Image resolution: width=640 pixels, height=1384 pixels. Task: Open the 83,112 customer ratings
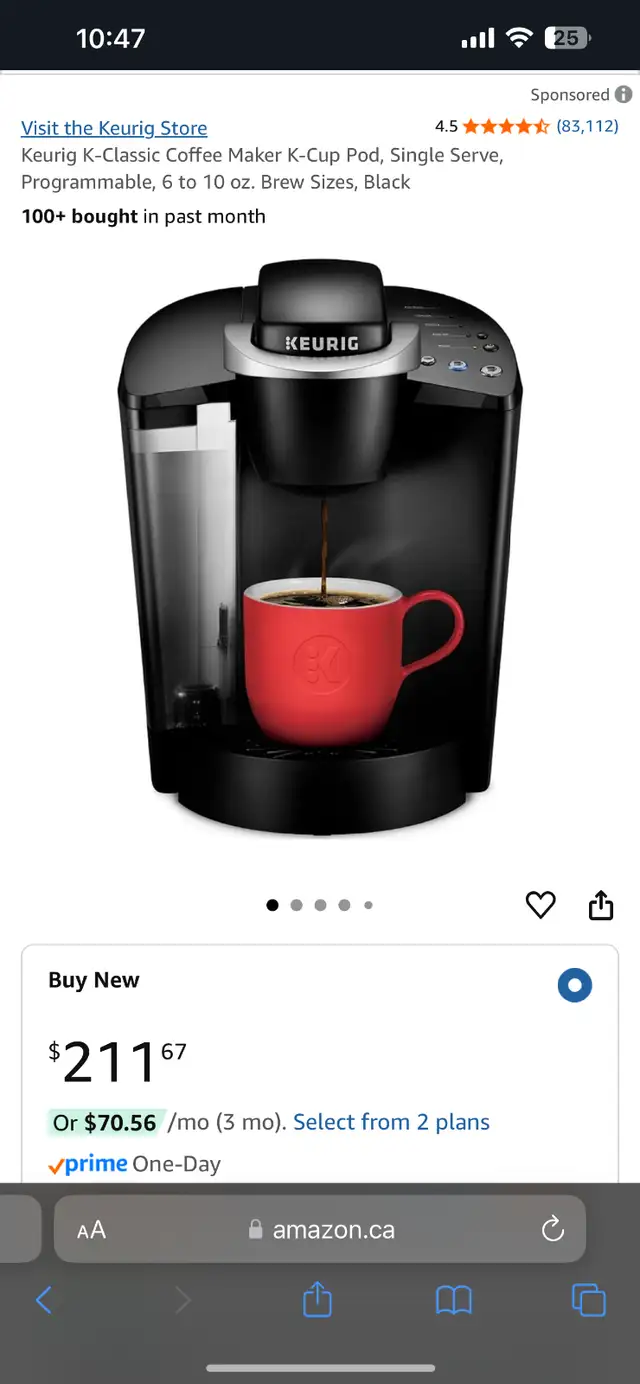pyautogui.click(x=587, y=126)
